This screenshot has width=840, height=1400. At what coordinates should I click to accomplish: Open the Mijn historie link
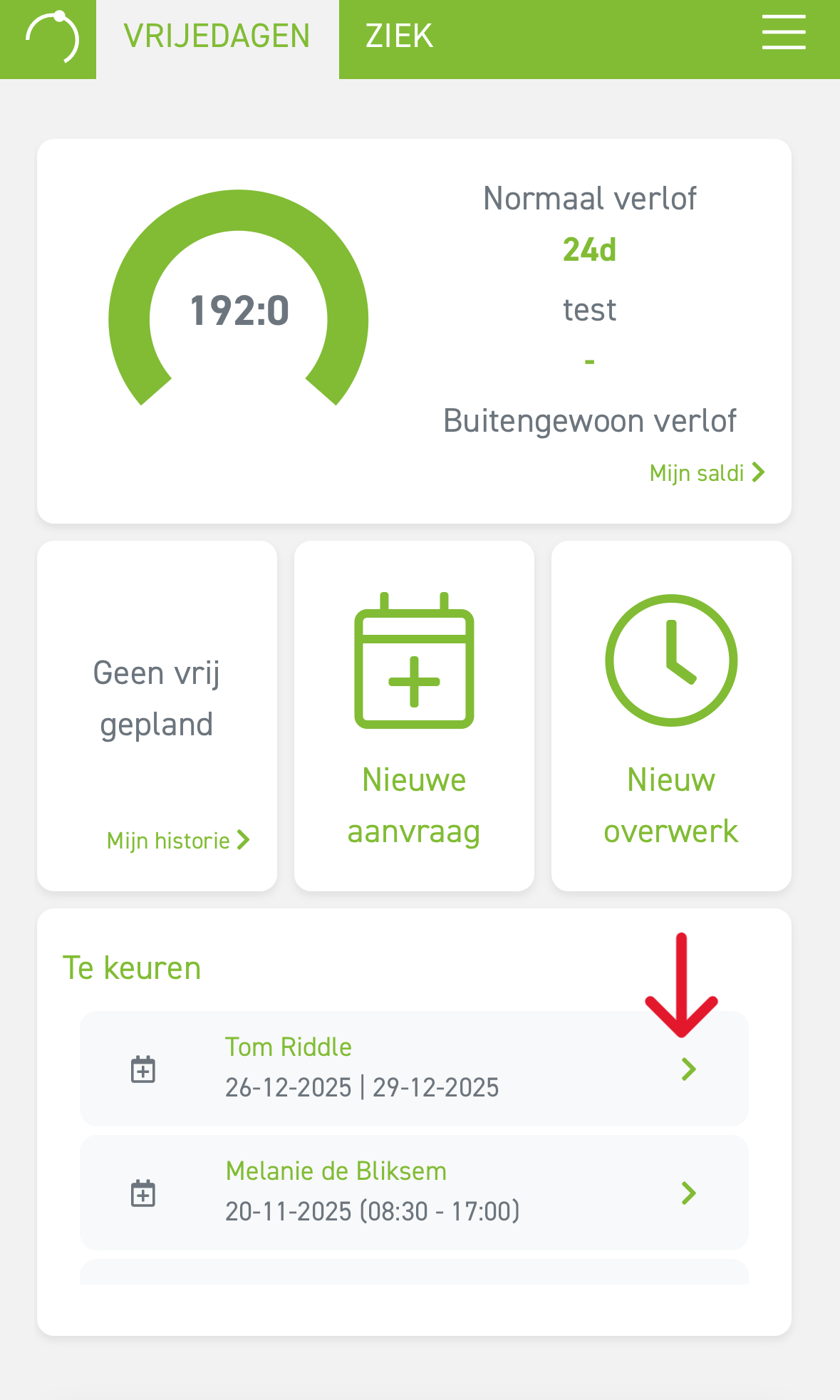pos(177,841)
